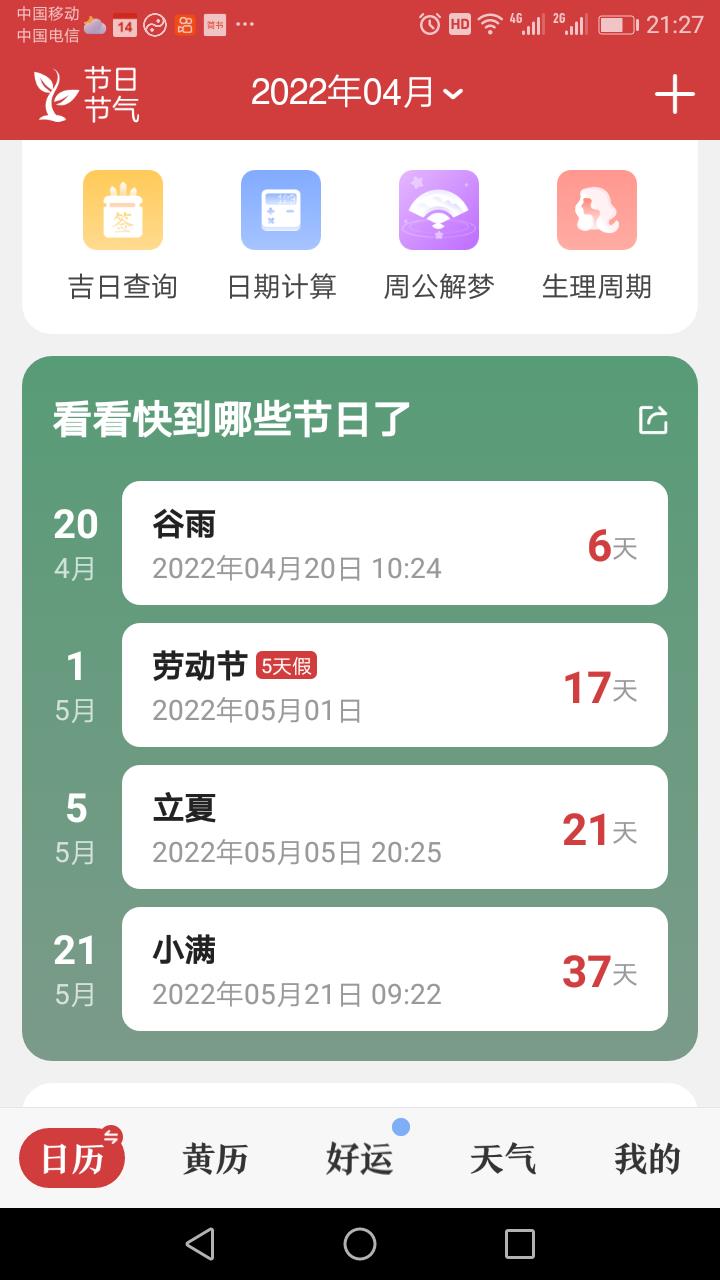Open the 谷雨 solar term card
The image size is (720, 1280).
394,543
